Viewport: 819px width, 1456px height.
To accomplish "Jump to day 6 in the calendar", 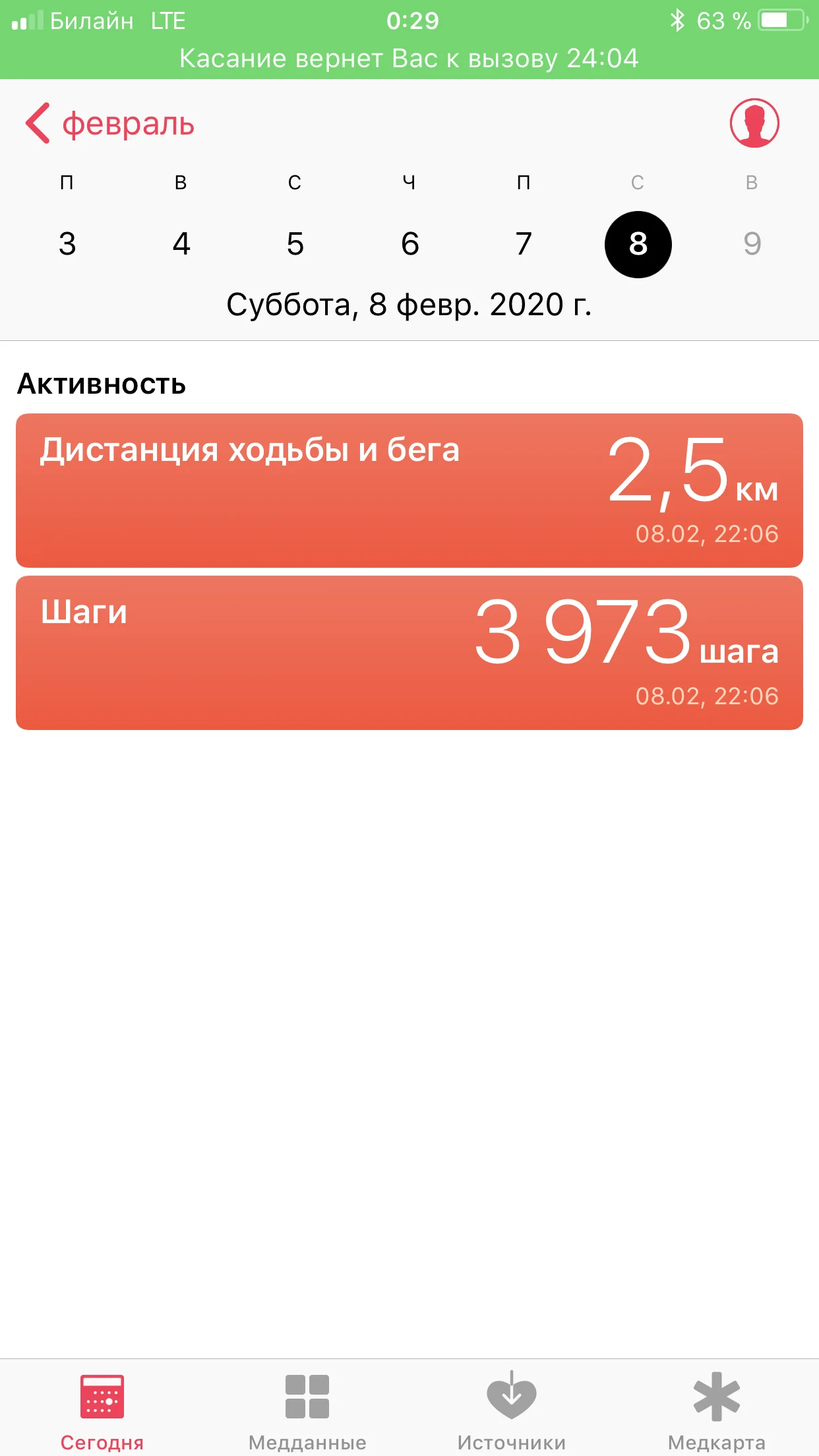I will click(409, 244).
